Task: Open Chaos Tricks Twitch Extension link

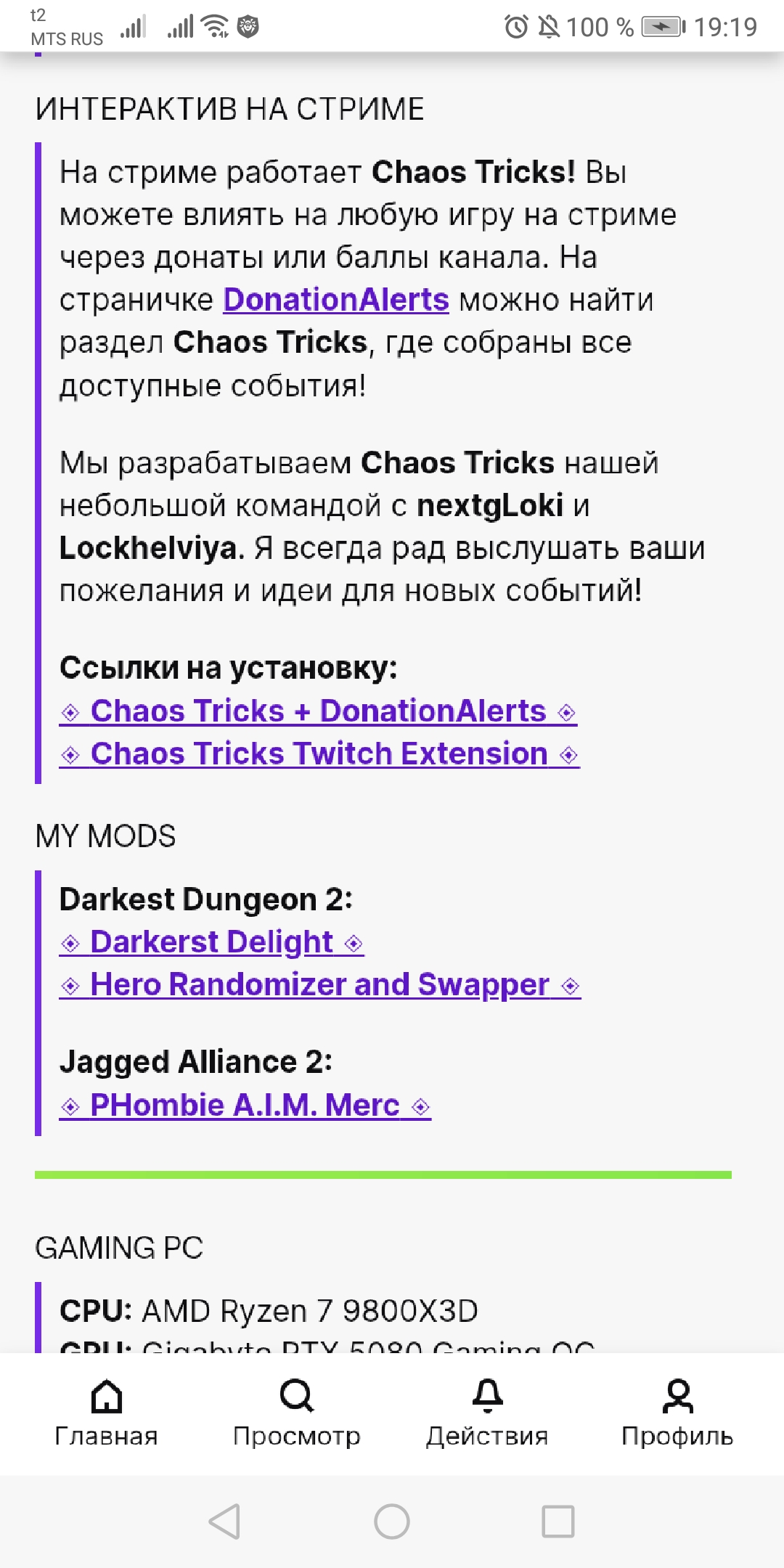Action: 319,754
